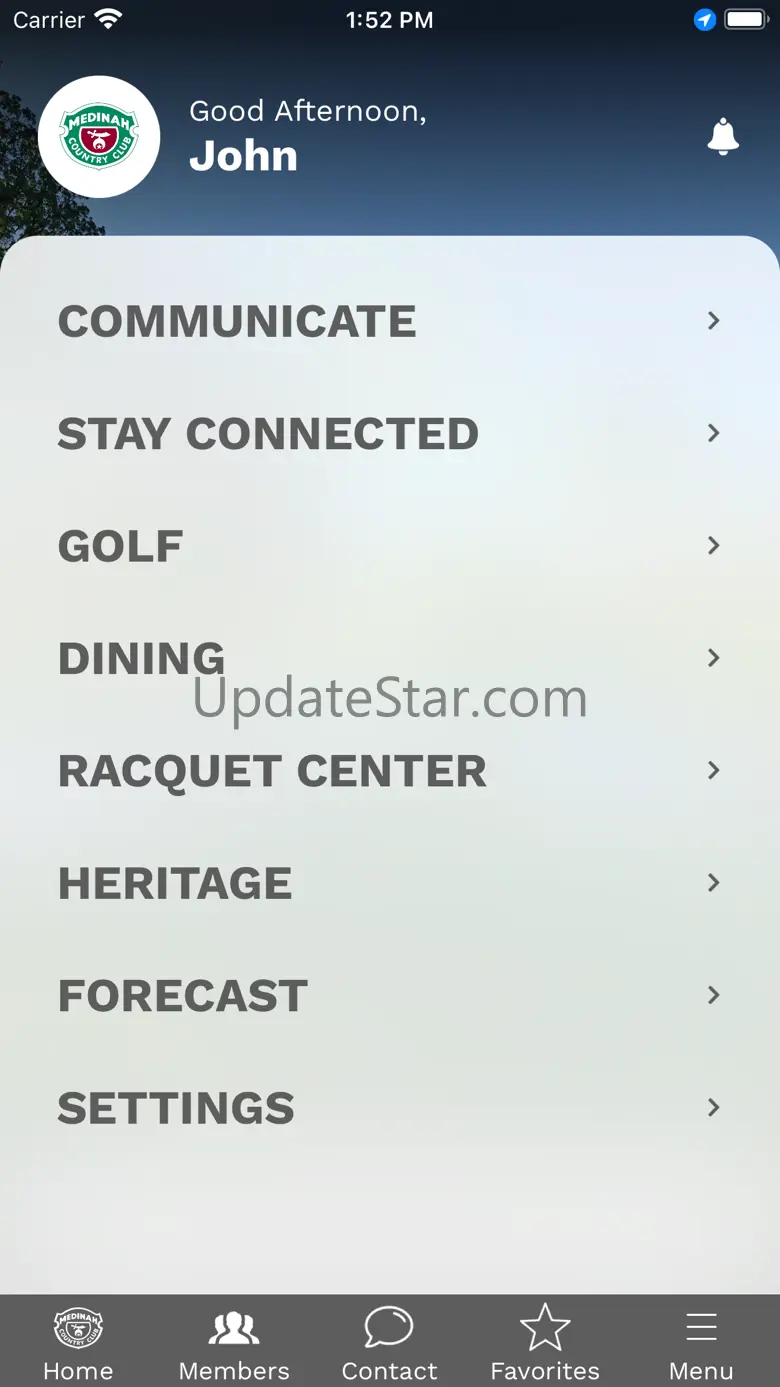Viewport: 780px width, 1387px height.
Task: Open the Contact tab
Action: point(390,1342)
